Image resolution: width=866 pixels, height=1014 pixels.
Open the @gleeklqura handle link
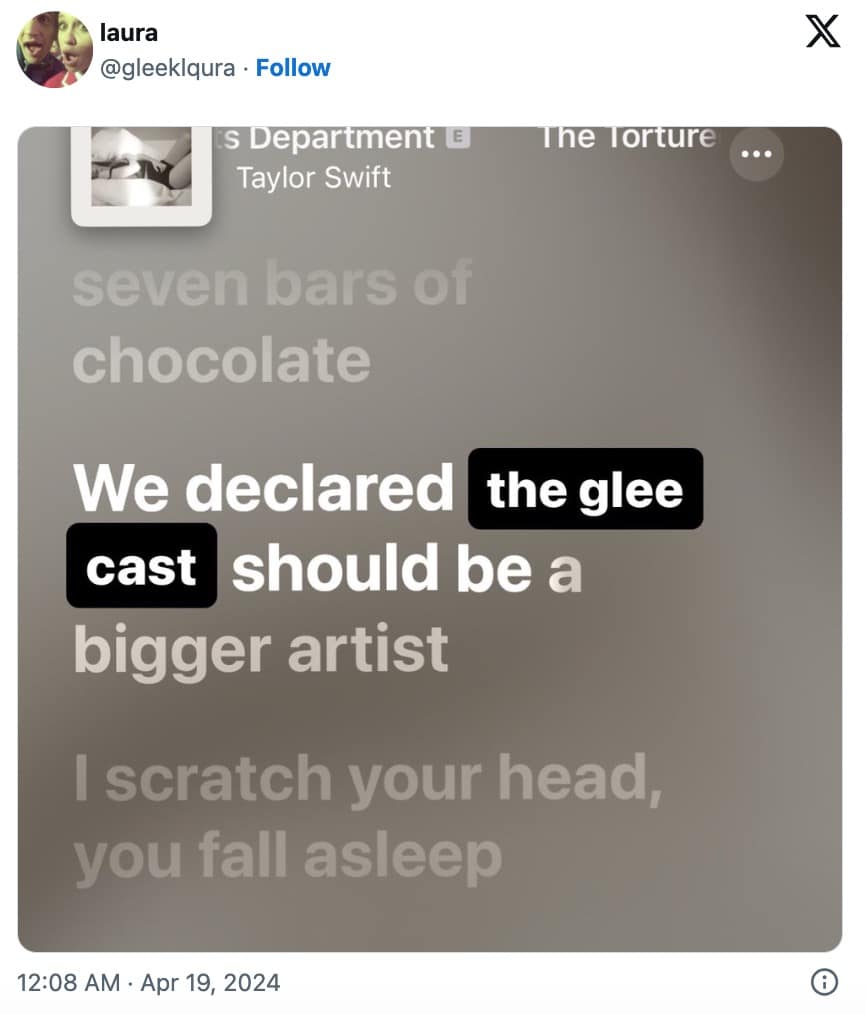pyautogui.click(x=167, y=68)
